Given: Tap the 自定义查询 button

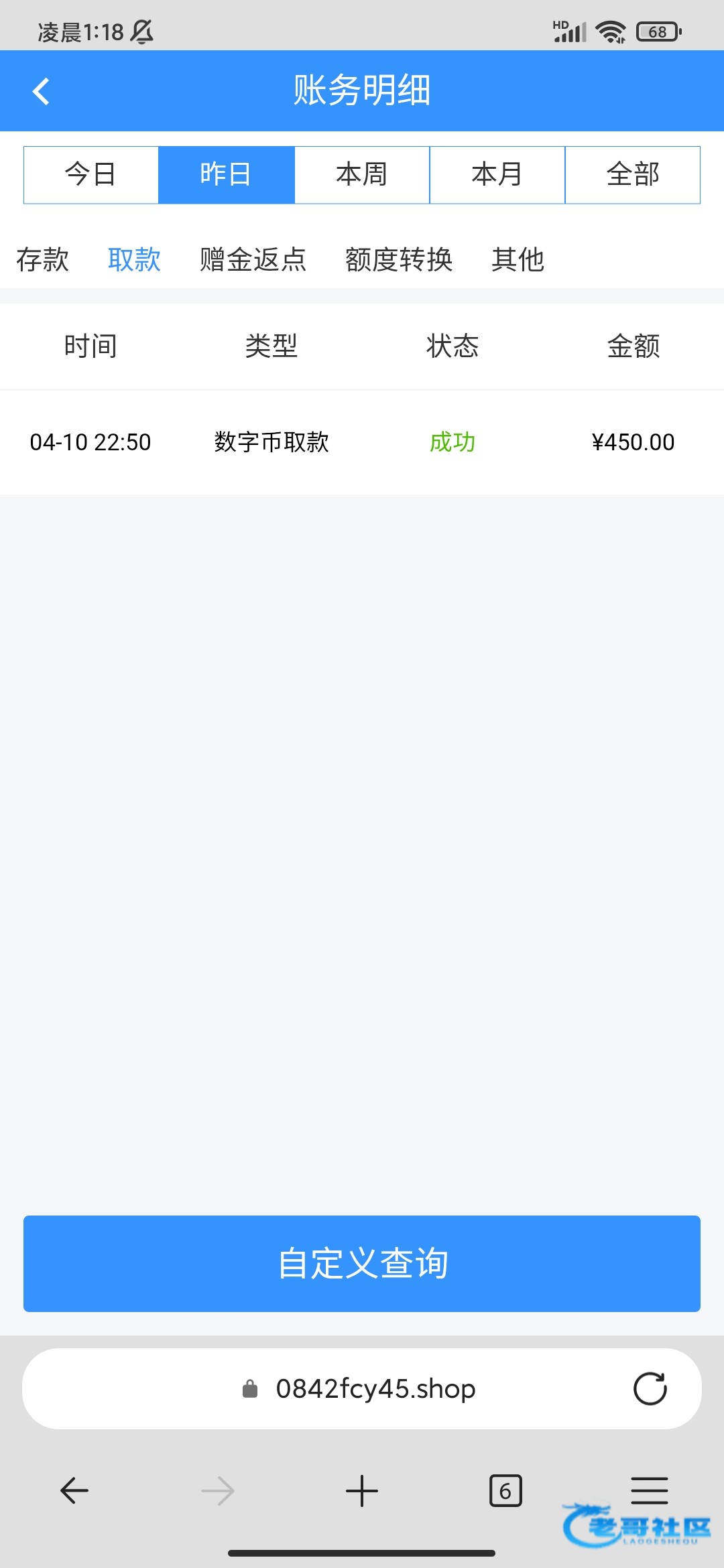Looking at the screenshot, I should click(362, 1263).
